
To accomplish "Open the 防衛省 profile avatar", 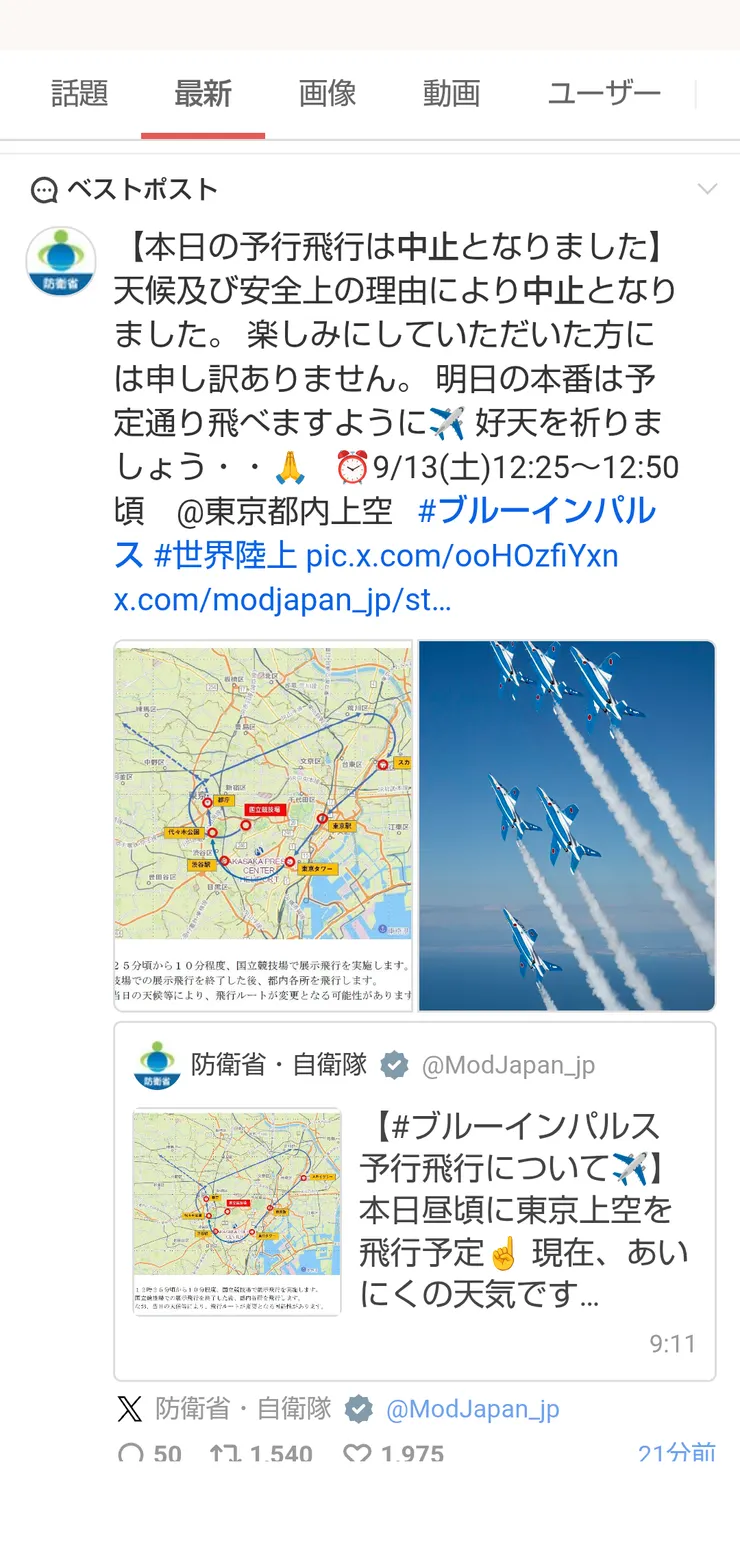I will click(x=61, y=262).
